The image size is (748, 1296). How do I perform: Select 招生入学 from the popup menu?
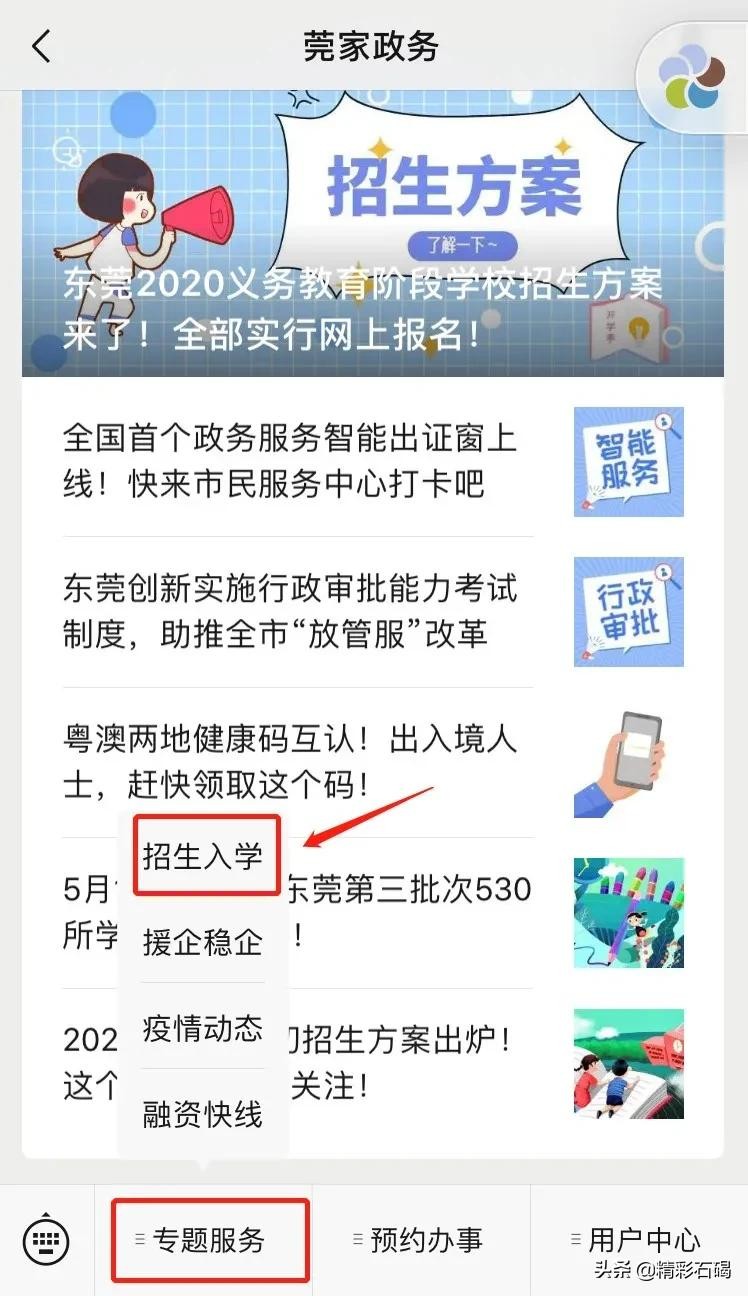pyautogui.click(x=203, y=856)
